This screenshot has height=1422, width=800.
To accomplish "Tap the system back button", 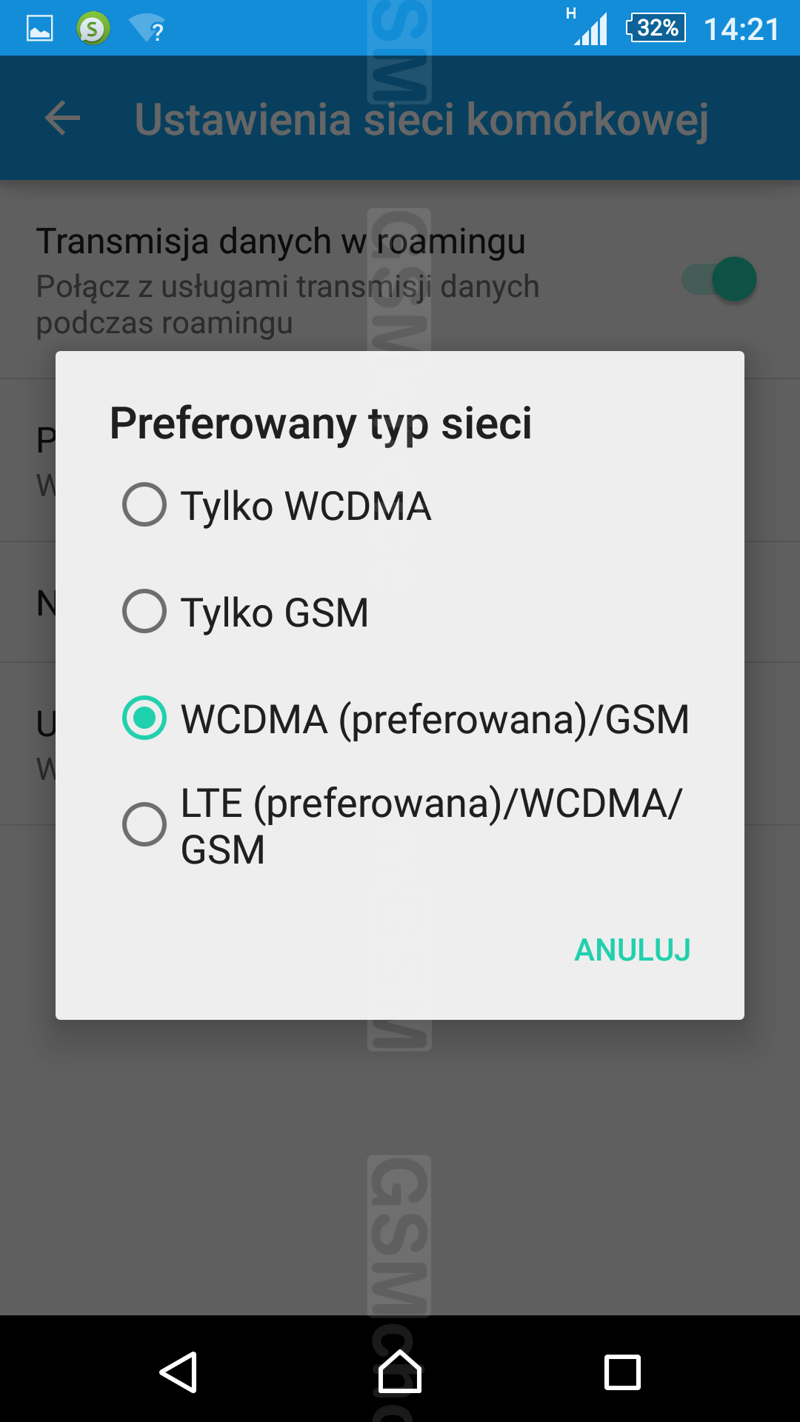I will pos(179,1371).
